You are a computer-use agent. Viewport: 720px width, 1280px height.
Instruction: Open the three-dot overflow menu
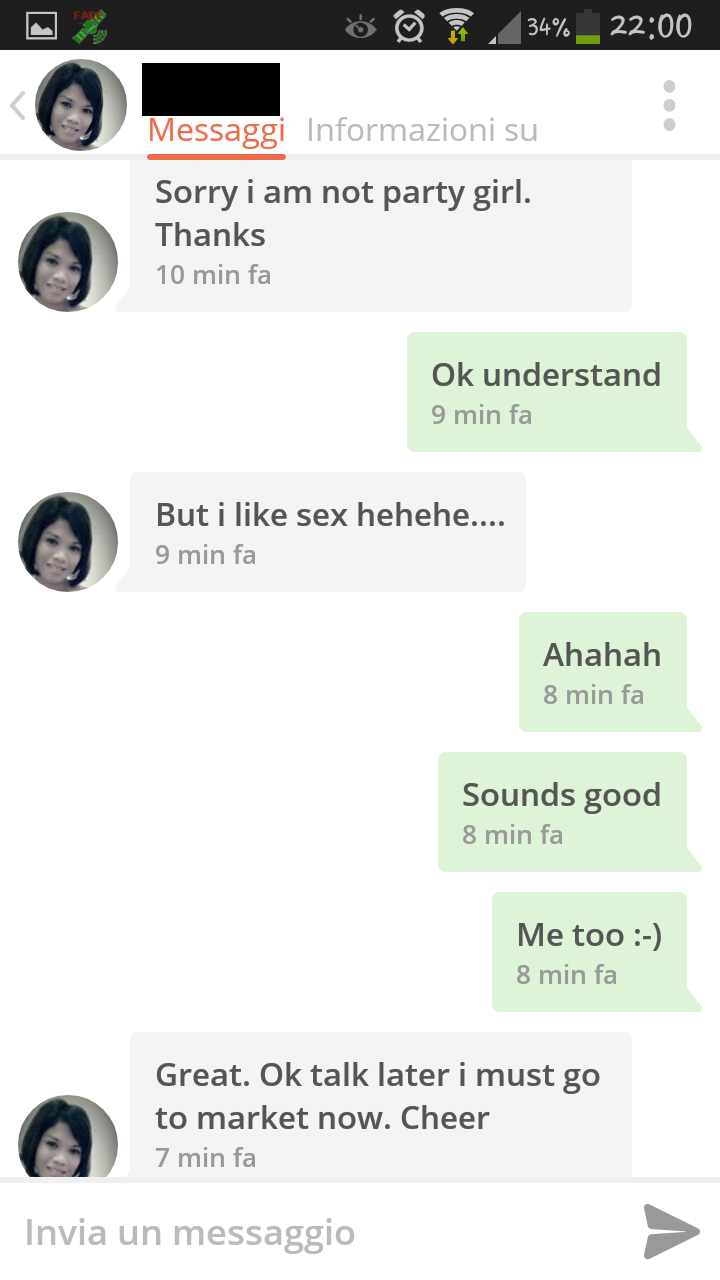[x=669, y=105]
